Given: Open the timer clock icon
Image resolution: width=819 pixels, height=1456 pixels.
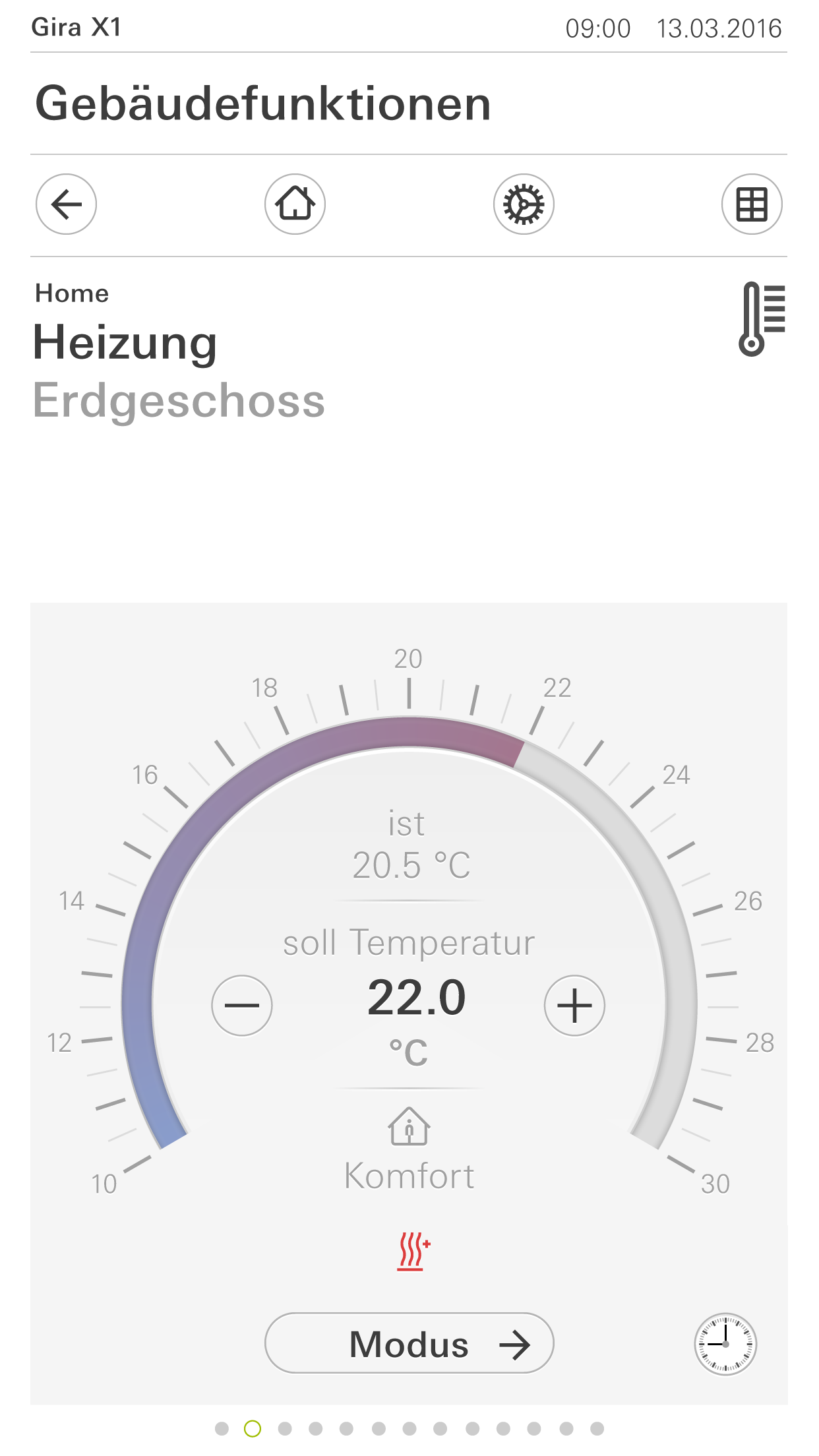Looking at the screenshot, I should 725,1344.
